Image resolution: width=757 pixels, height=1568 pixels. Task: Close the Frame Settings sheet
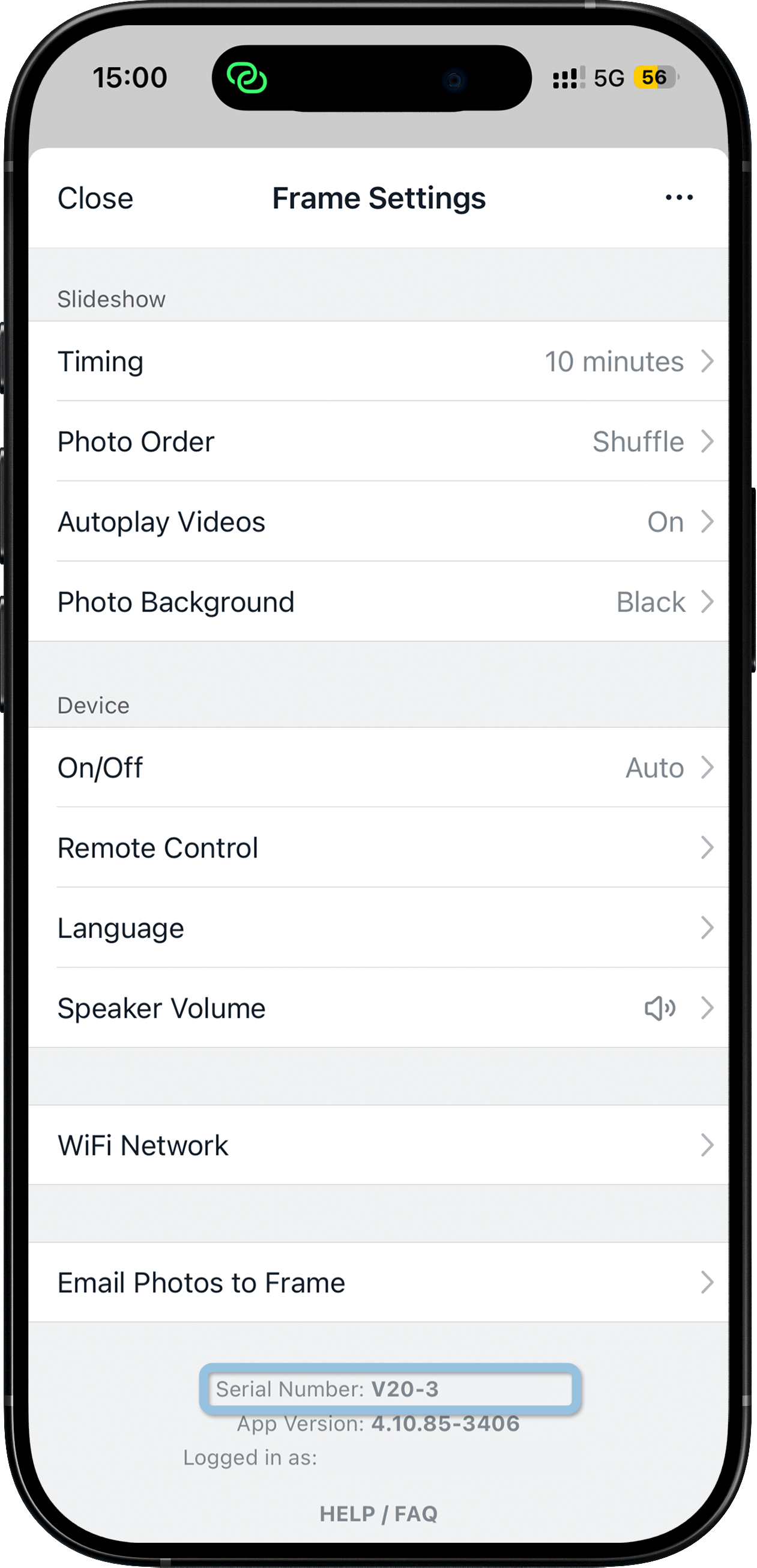[x=95, y=198]
